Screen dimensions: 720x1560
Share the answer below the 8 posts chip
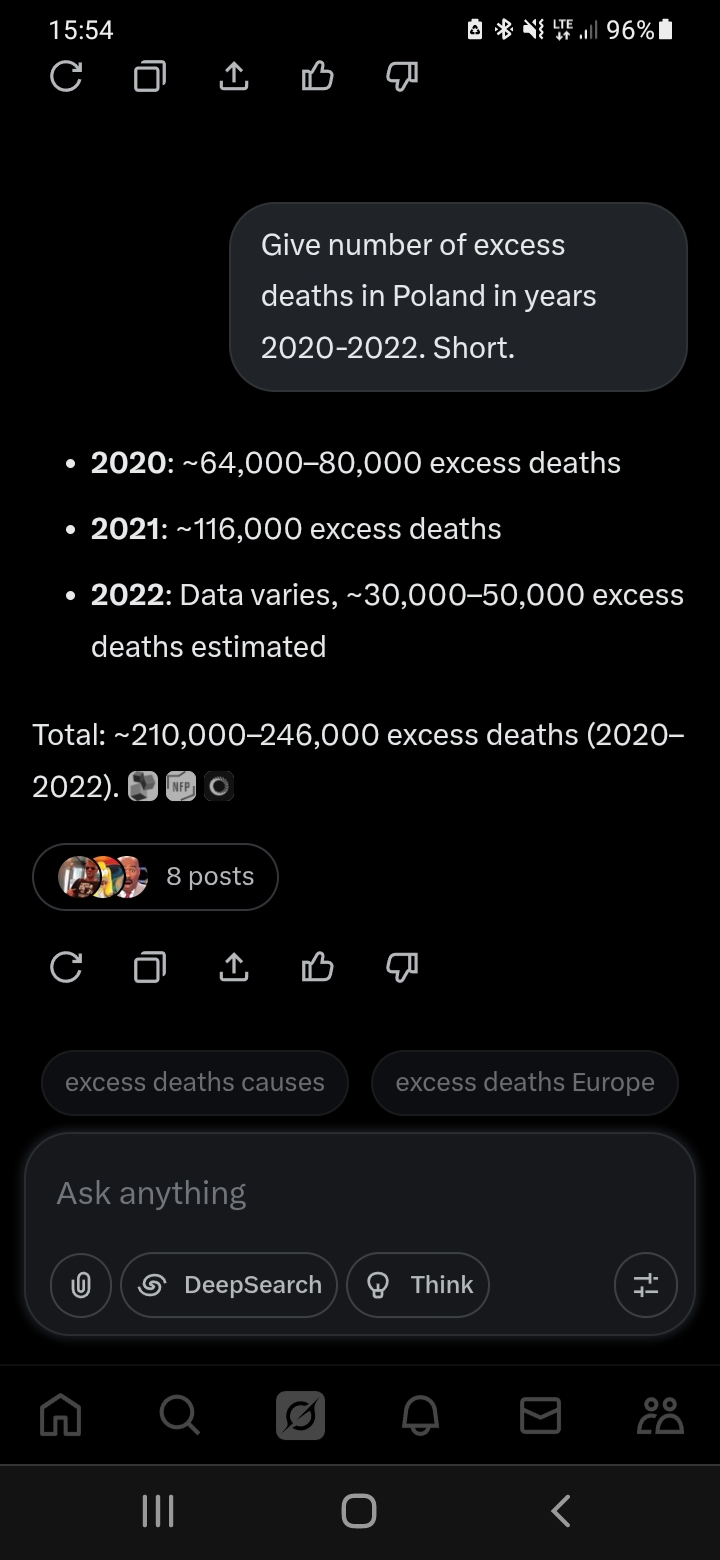[x=234, y=967]
